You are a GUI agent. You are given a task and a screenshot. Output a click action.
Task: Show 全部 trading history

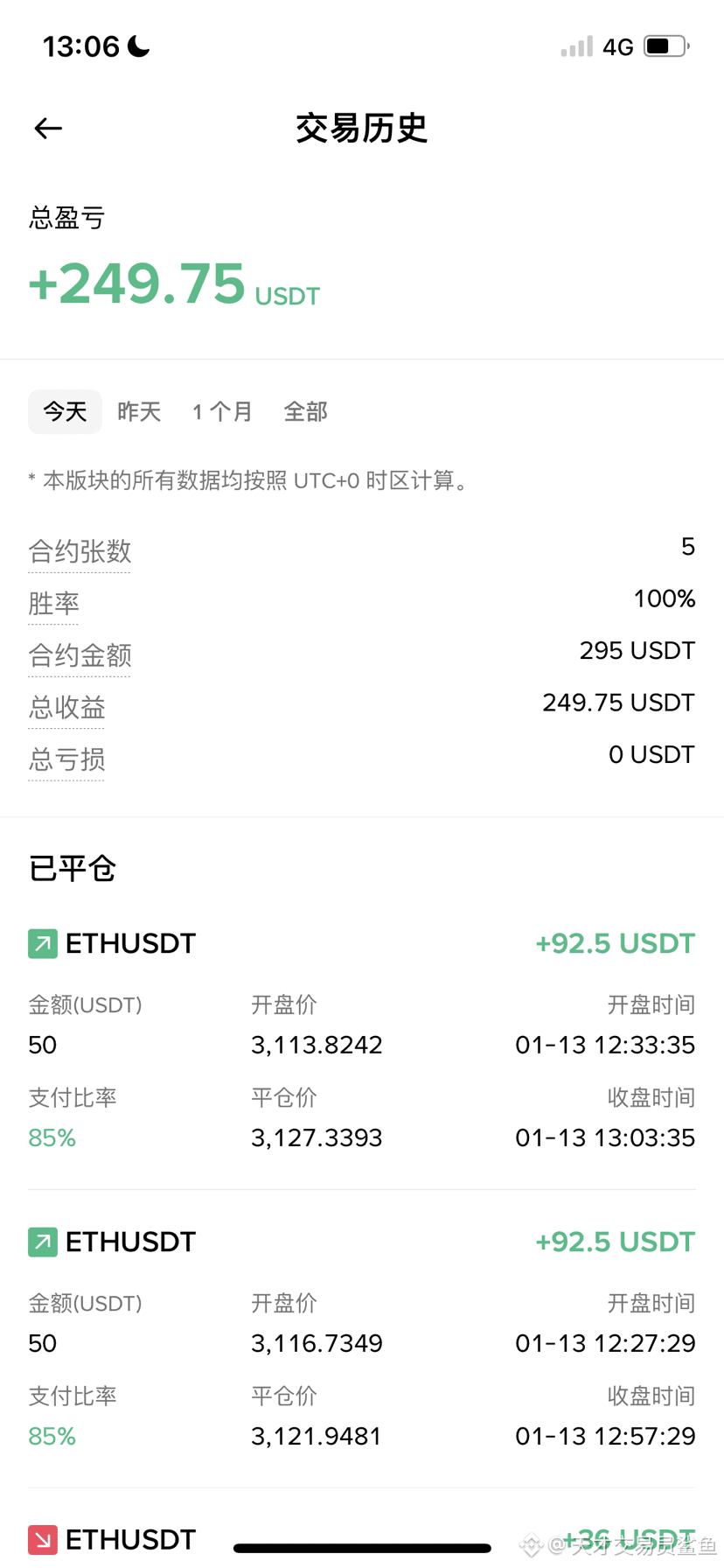click(x=305, y=411)
